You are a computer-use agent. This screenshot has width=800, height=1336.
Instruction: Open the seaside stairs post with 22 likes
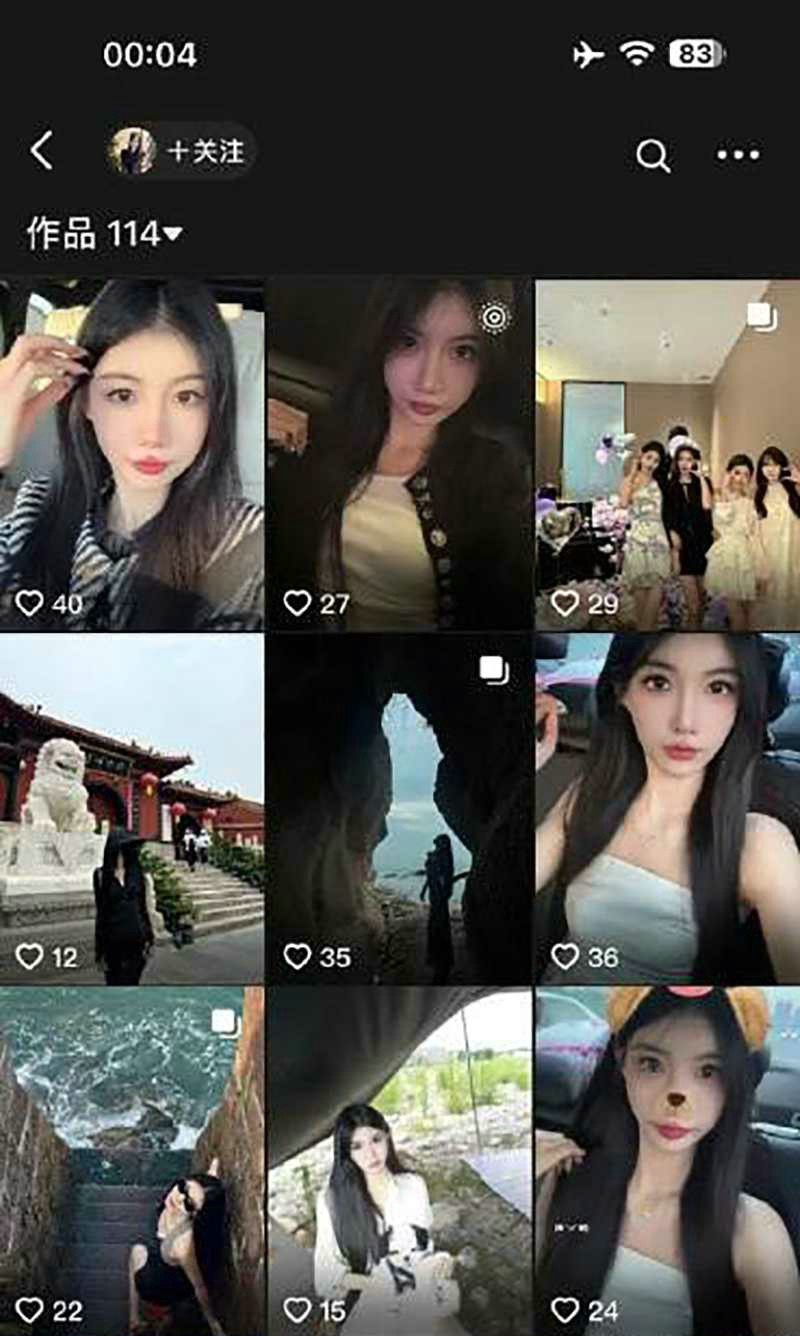click(x=131, y=1160)
